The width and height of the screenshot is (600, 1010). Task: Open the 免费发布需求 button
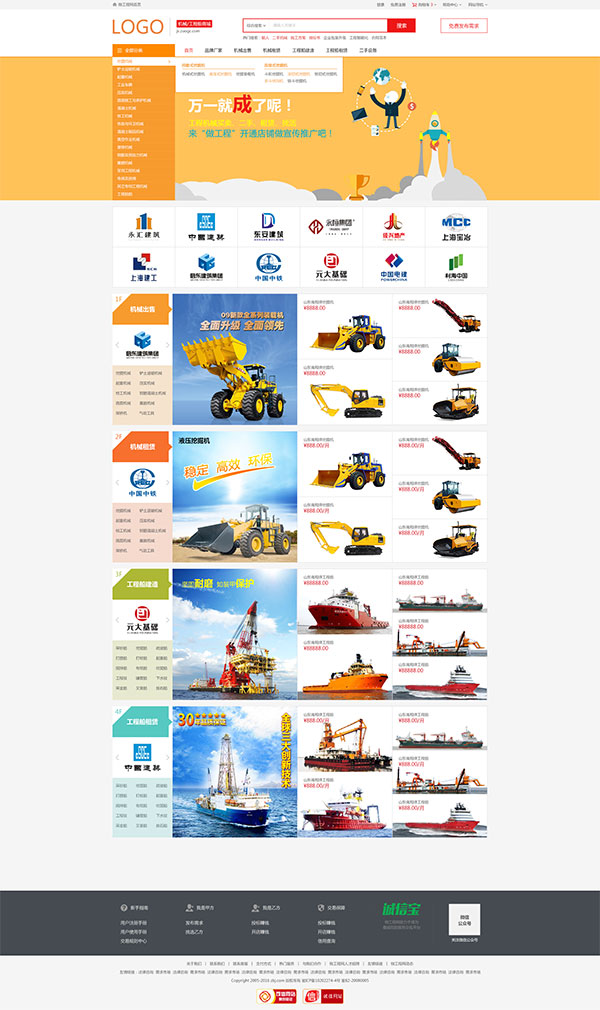click(463, 25)
